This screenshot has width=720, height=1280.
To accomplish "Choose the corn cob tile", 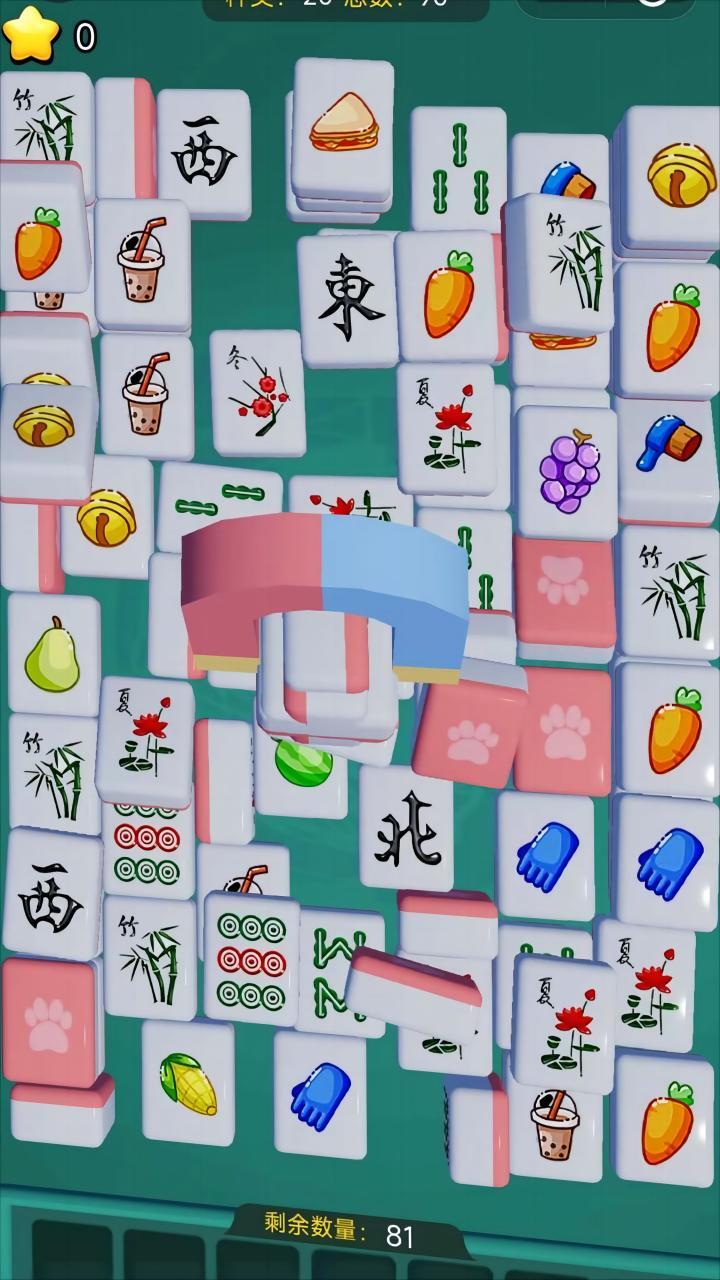I will (189, 1084).
